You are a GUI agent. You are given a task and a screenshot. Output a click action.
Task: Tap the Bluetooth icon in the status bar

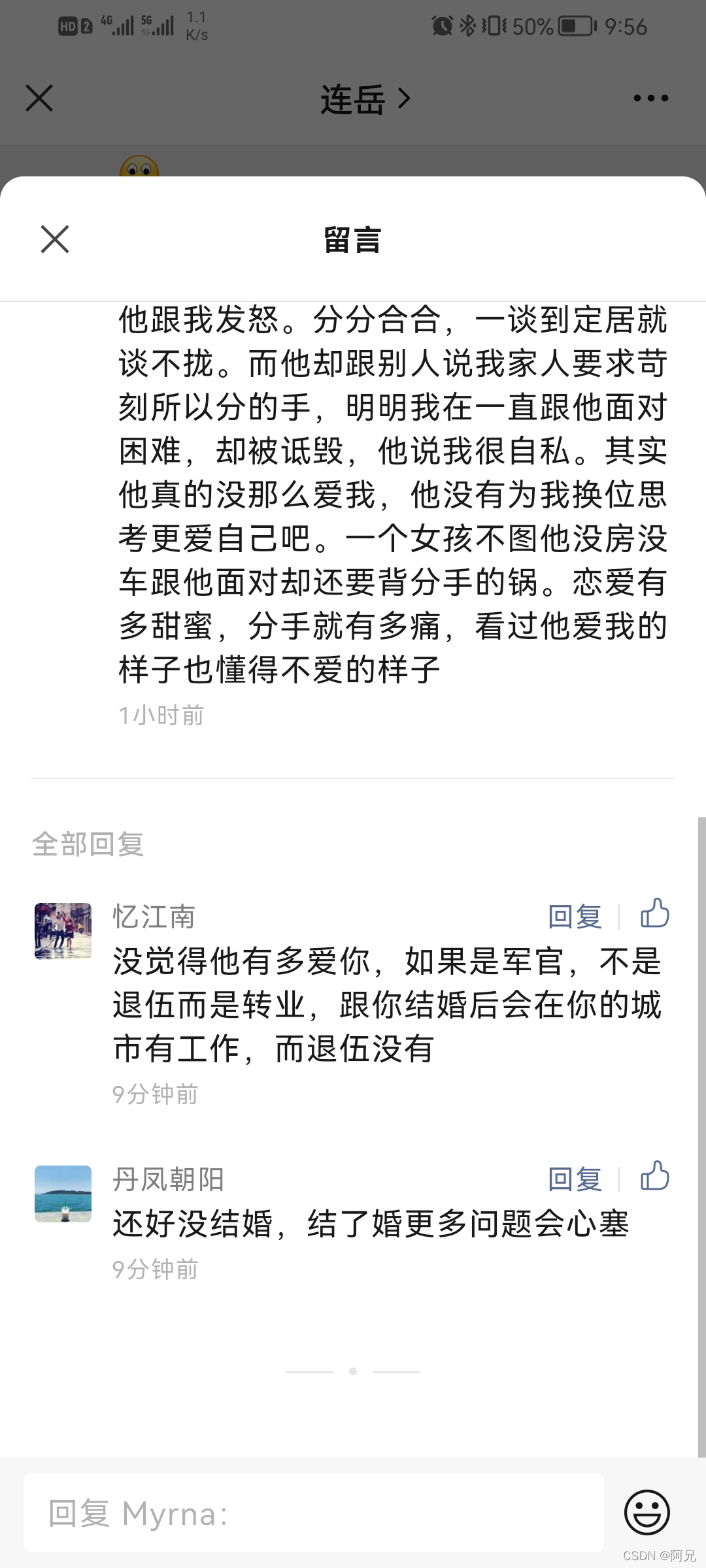click(x=468, y=25)
